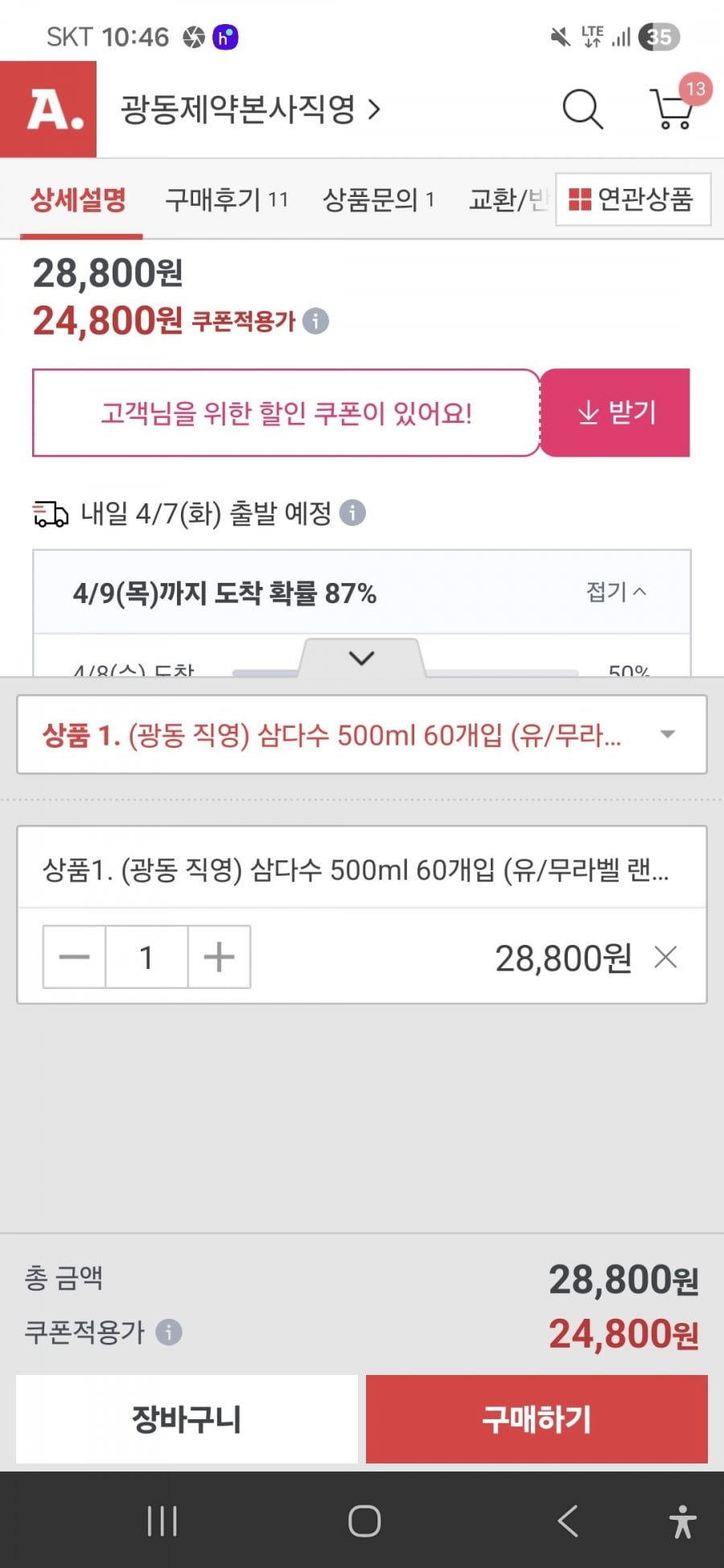
Task: Show info for the 4/7 shipping schedule
Action: [352, 512]
